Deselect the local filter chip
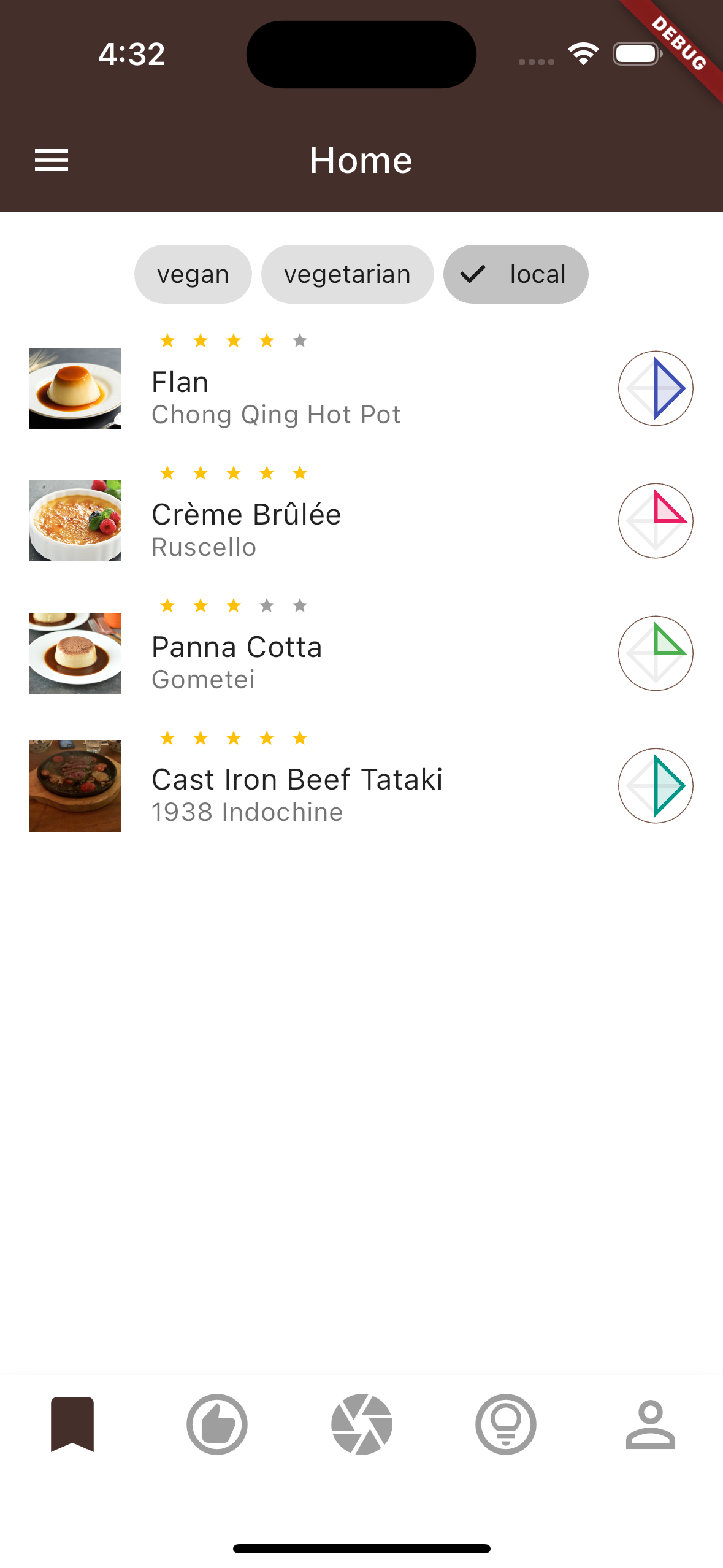The height and width of the screenshot is (1568, 723). [516, 274]
